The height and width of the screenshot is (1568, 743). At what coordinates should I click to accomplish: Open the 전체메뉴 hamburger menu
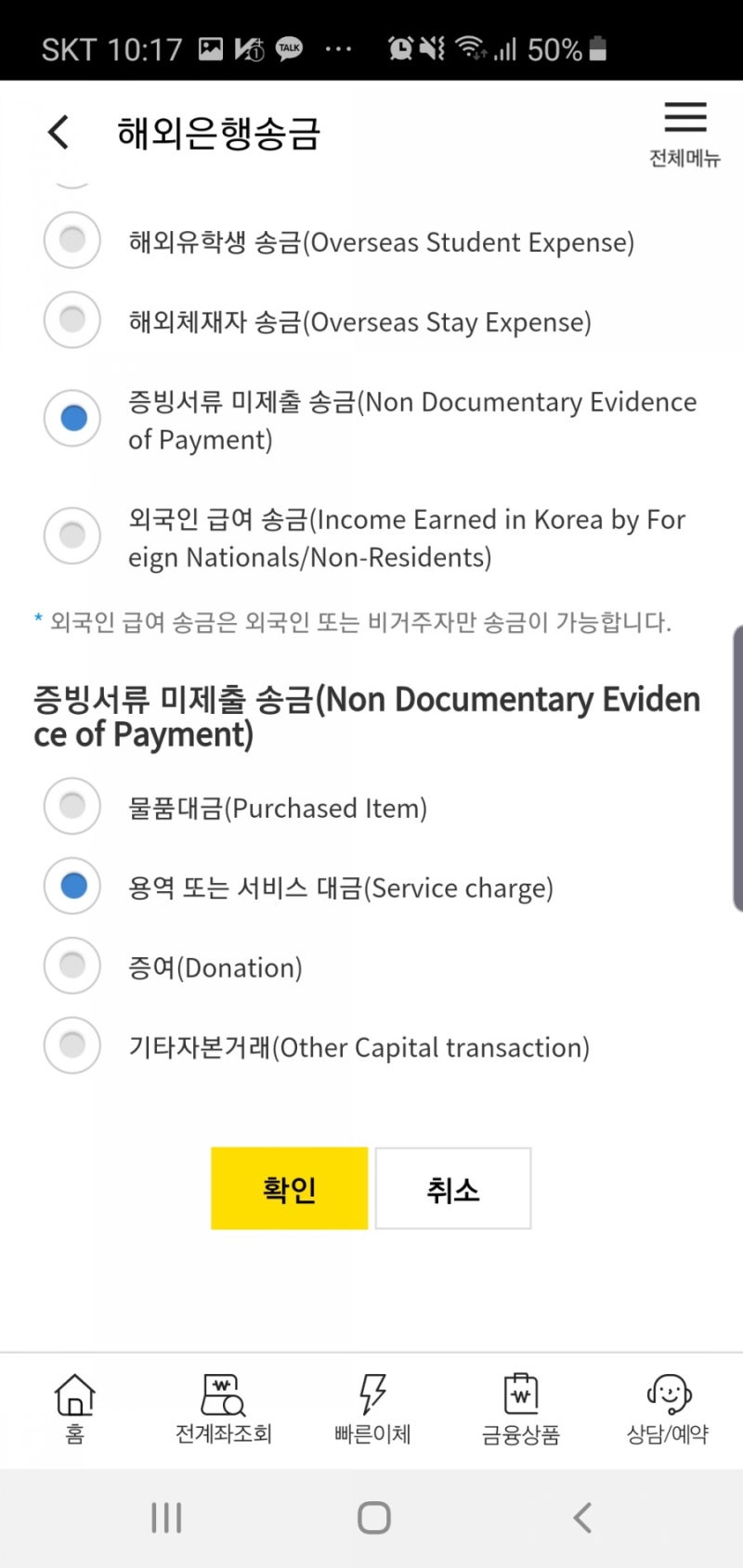[x=684, y=133]
